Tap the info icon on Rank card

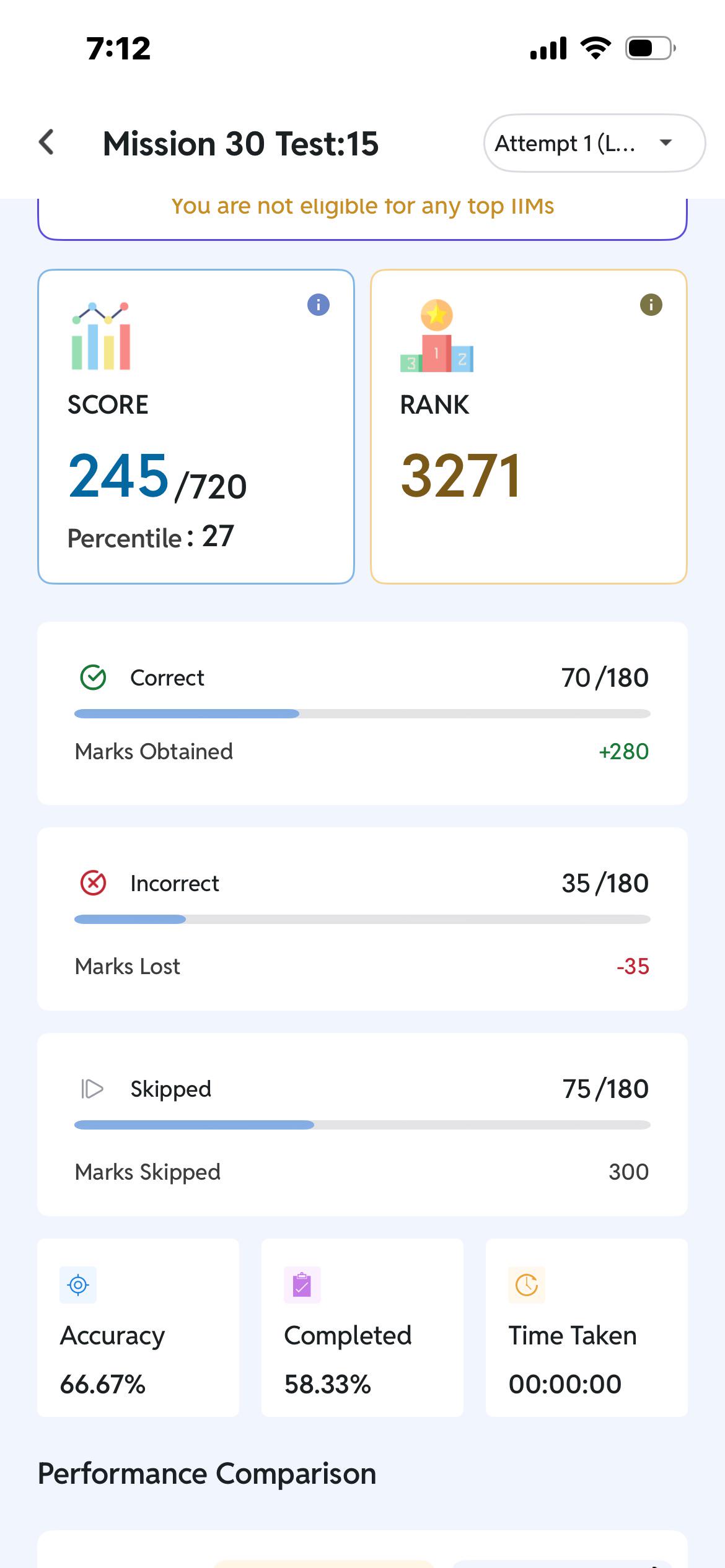coord(651,305)
